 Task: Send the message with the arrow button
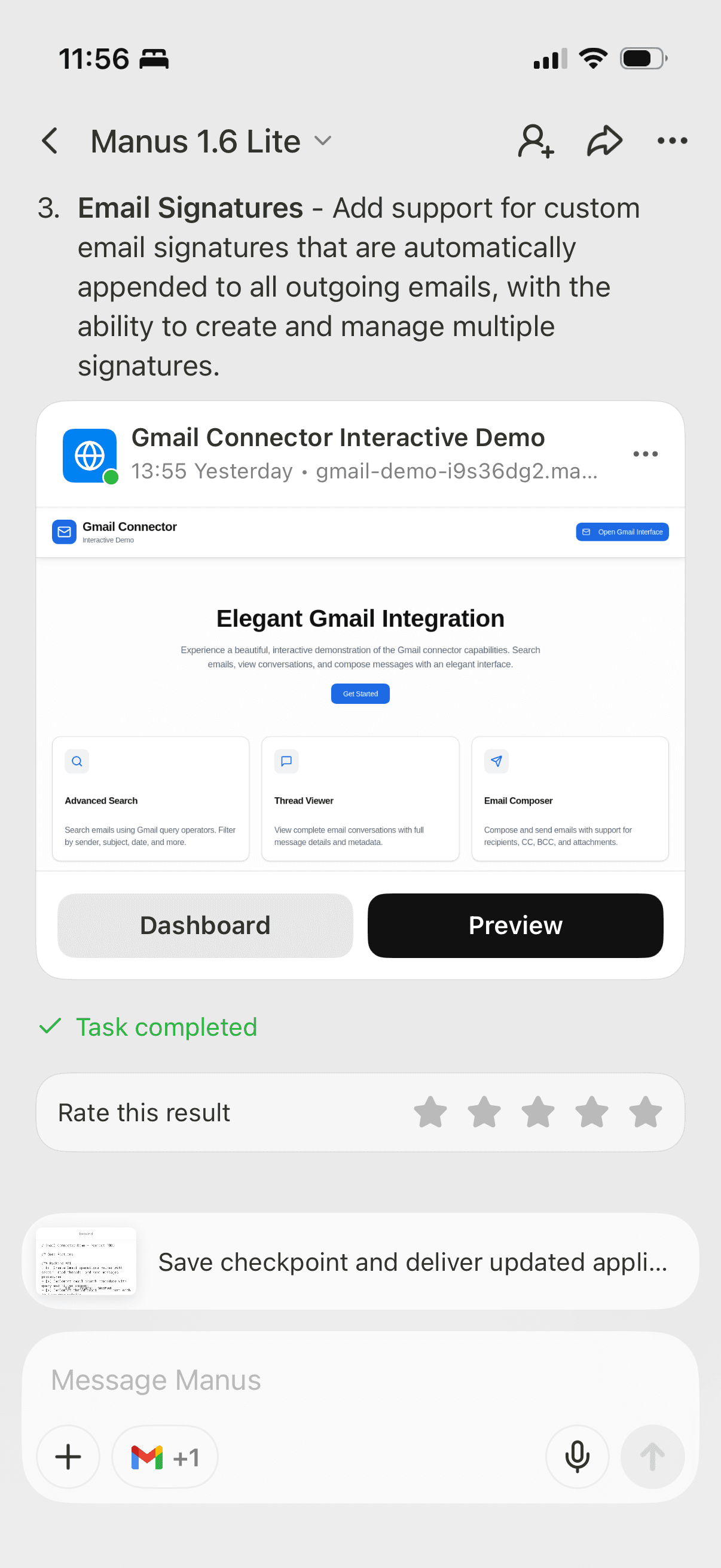click(x=652, y=1457)
